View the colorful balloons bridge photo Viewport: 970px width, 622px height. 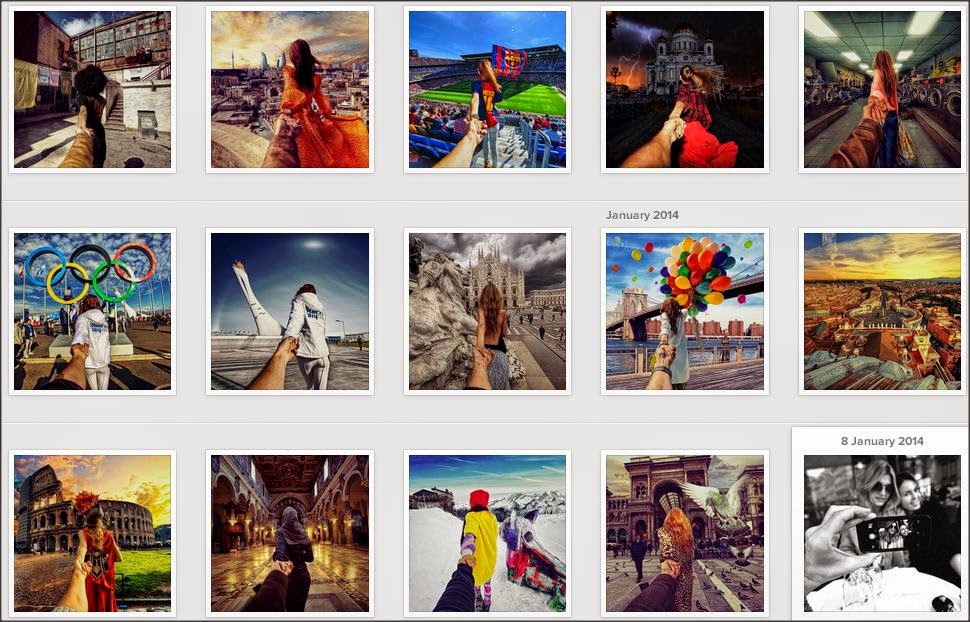(685, 311)
